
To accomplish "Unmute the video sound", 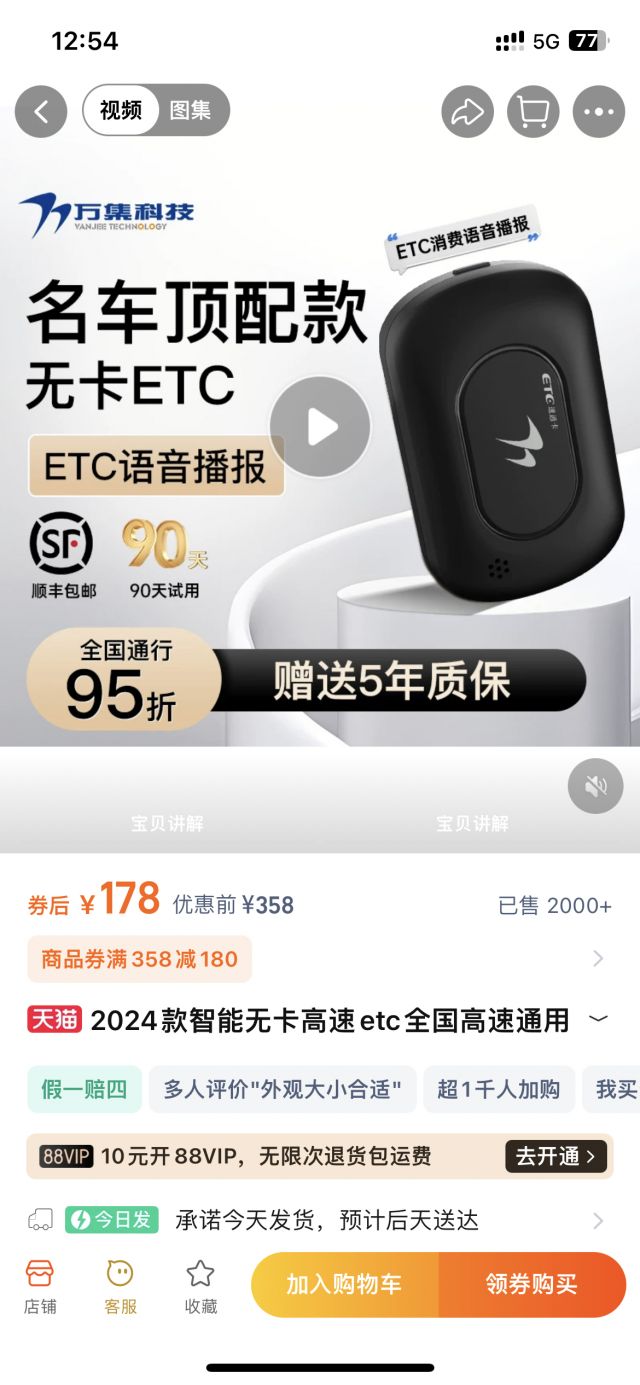I will coord(595,786).
